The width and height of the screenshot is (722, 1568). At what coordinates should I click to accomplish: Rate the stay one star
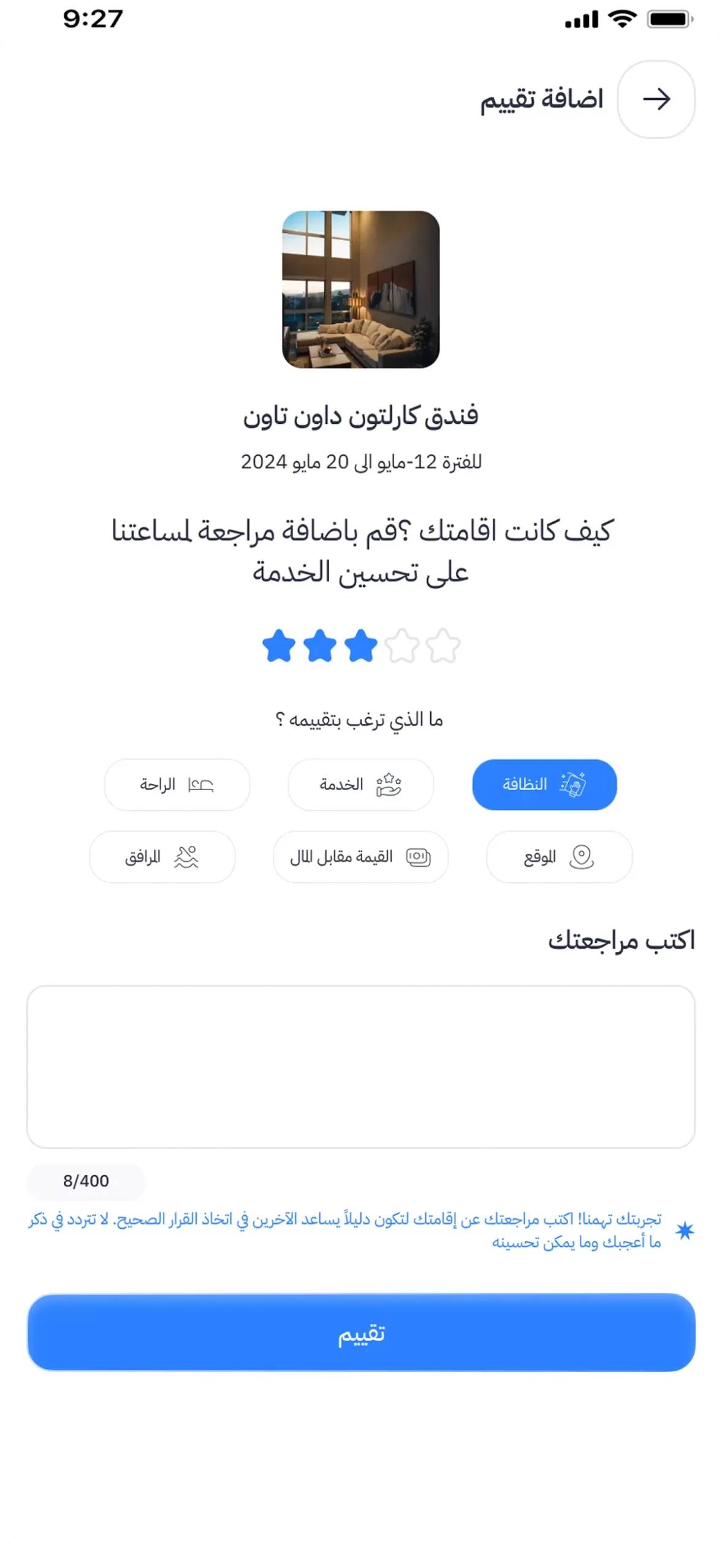(x=279, y=646)
